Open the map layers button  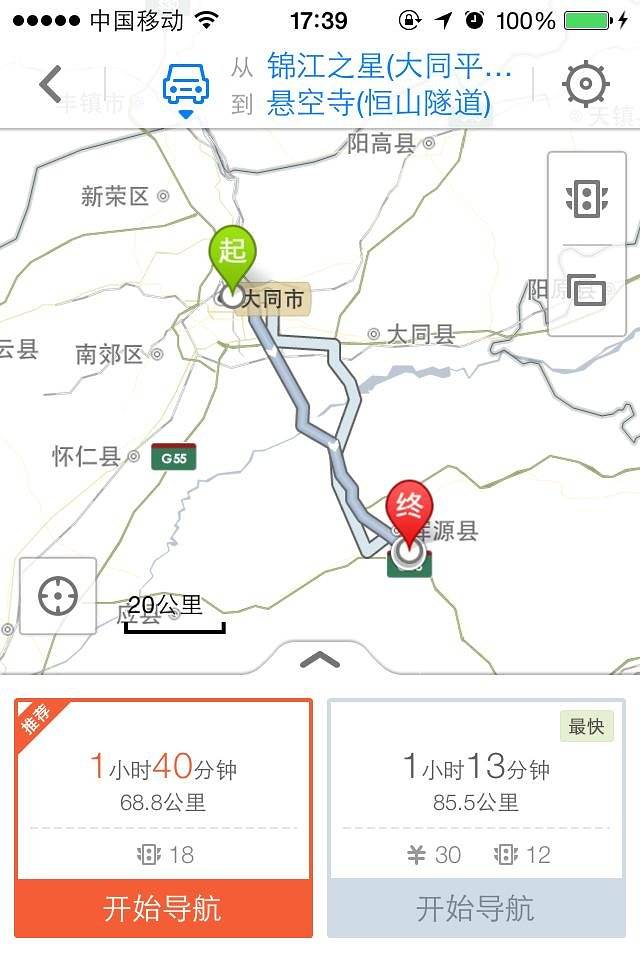587,291
